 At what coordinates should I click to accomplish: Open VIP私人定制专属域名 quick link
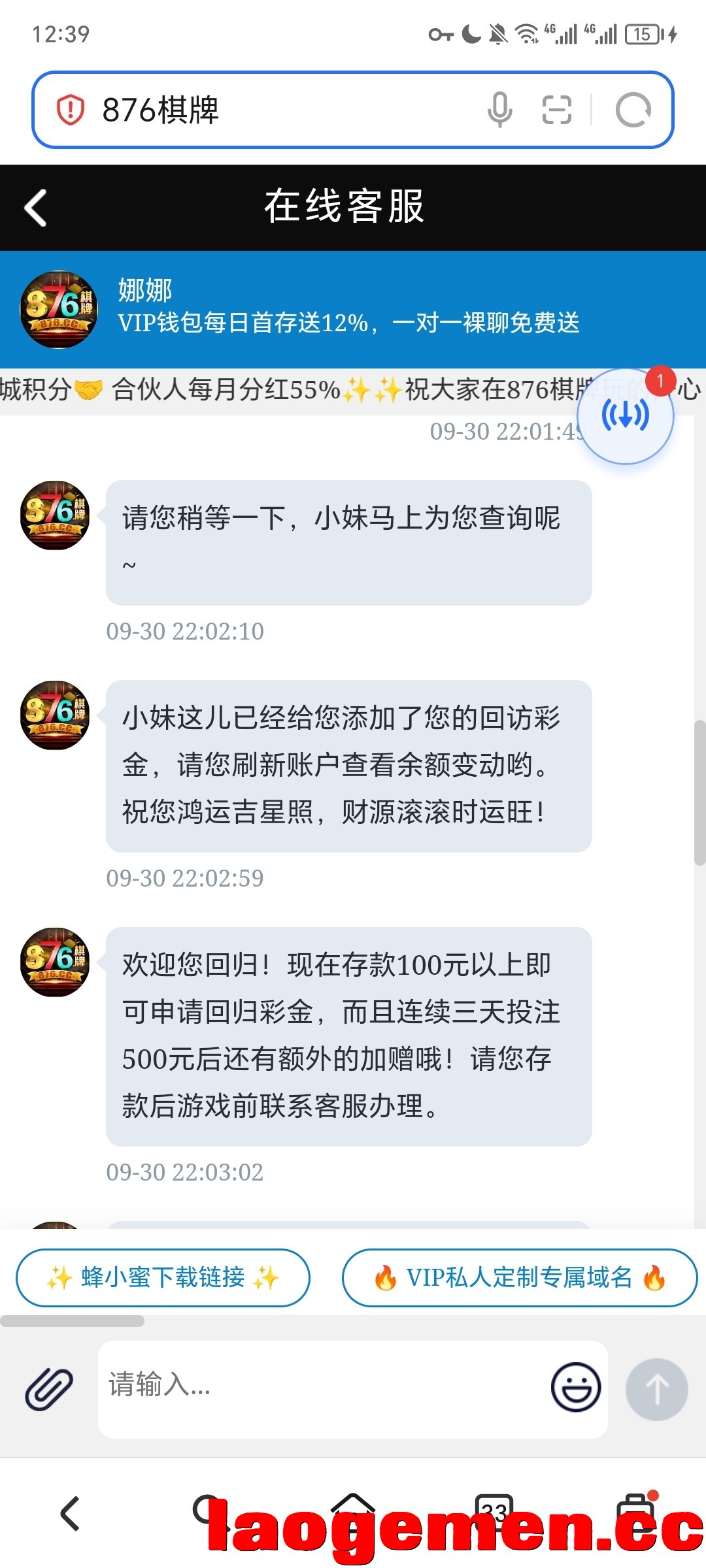pyautogui.click(x=520, y=1277)
